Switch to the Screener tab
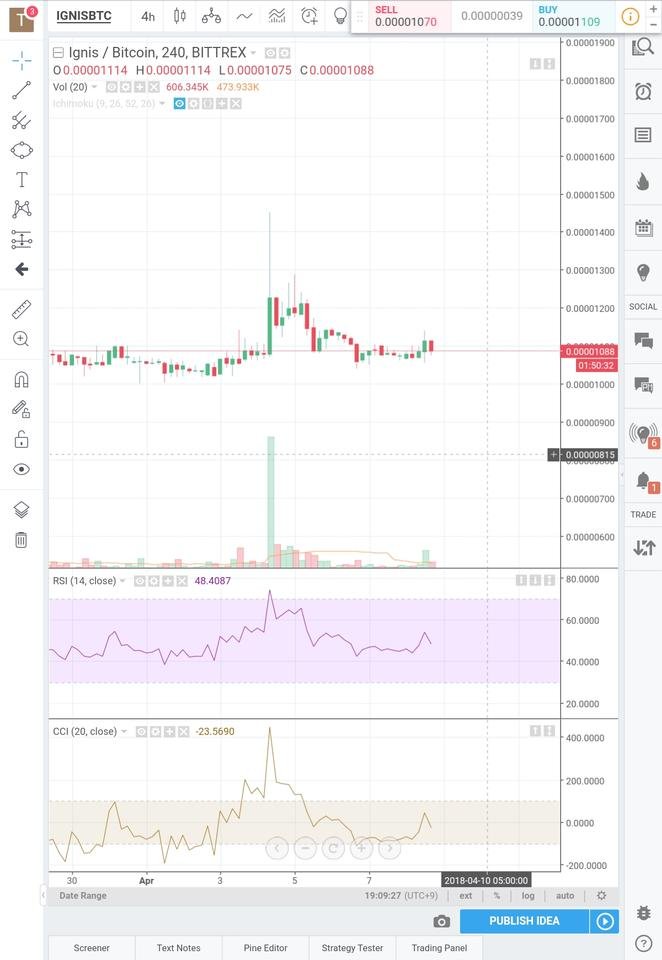662x960 pixels. pos(91,948)
